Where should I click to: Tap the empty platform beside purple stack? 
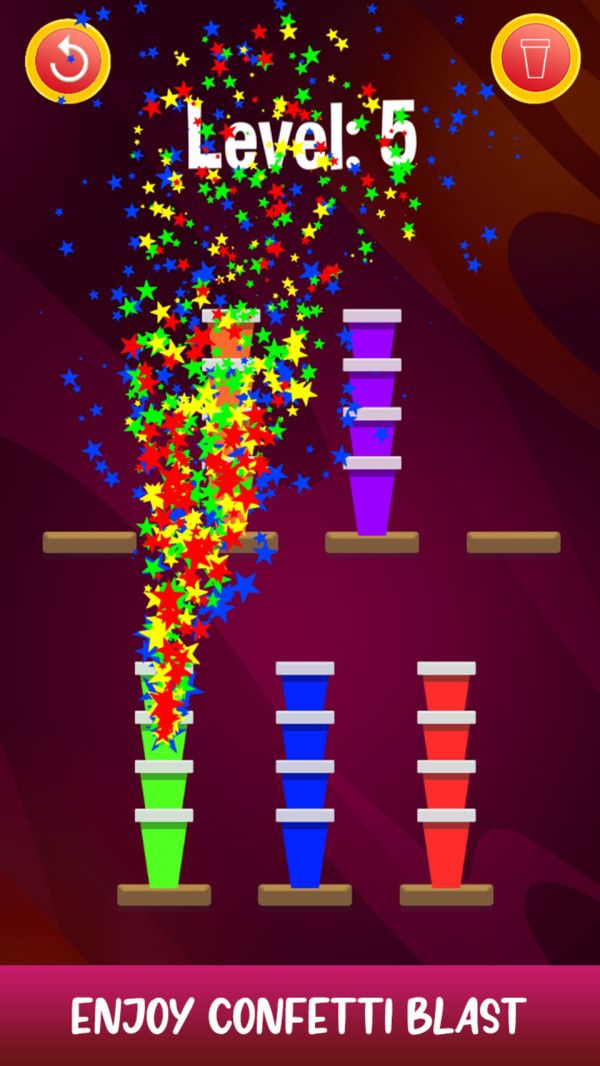[x=513, y=542]
